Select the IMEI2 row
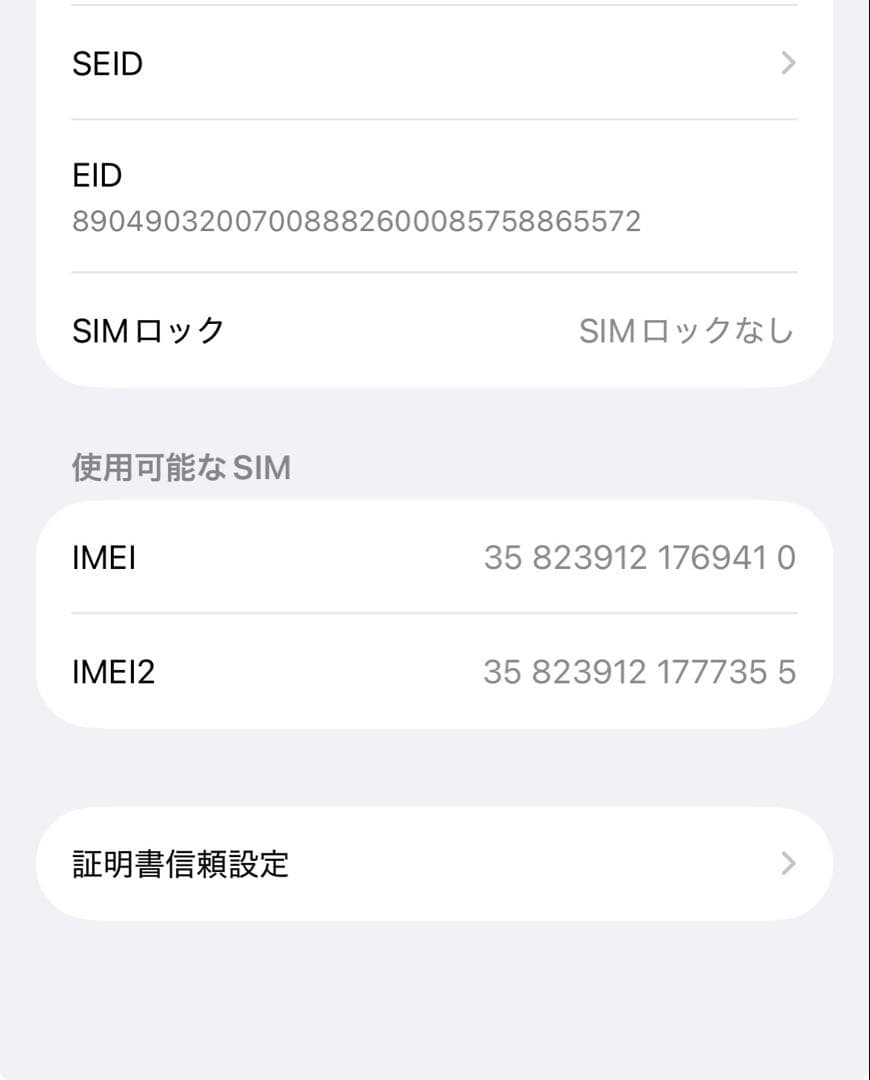 430,672
